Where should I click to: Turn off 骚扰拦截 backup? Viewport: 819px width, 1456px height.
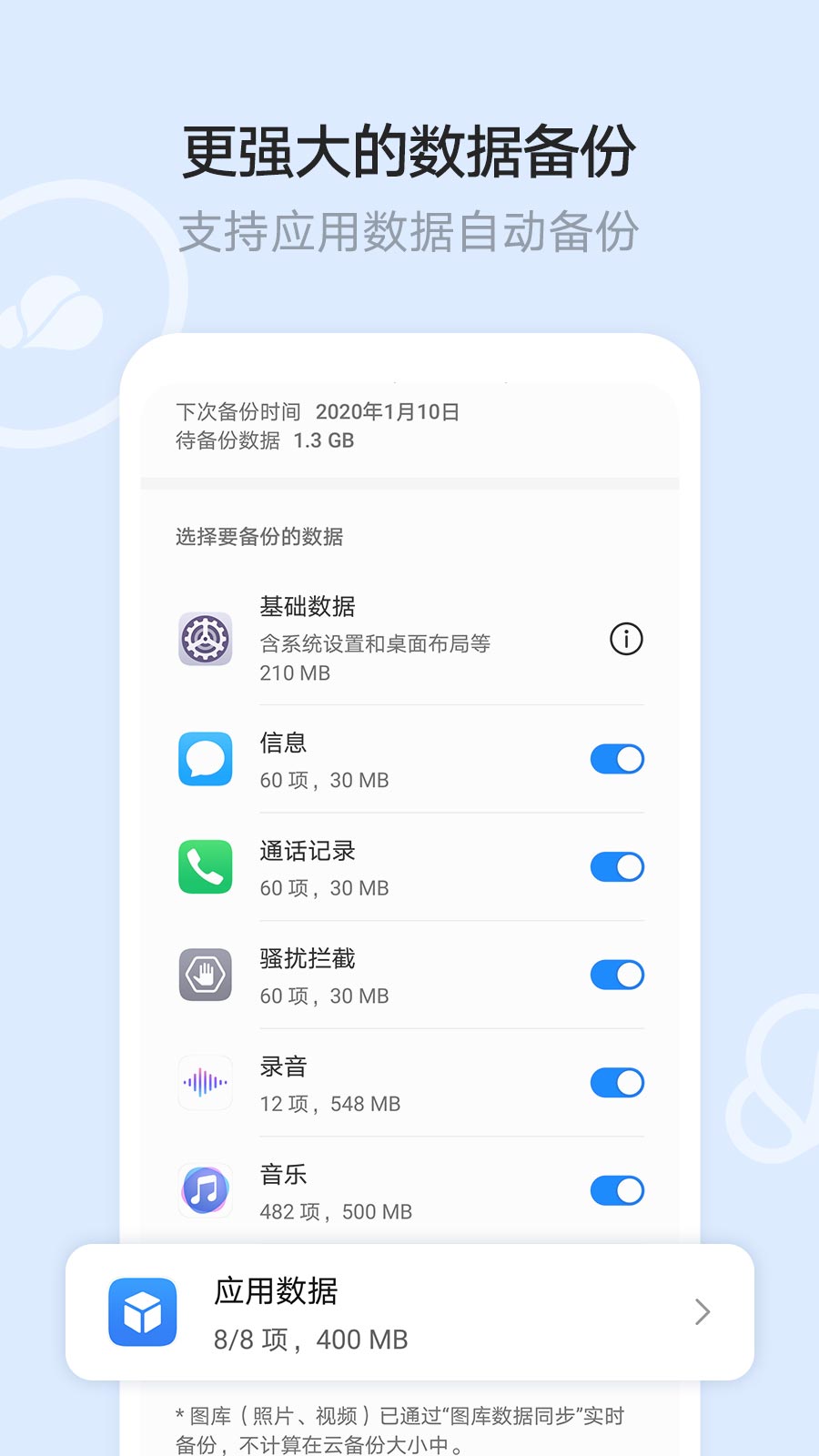point(617,975)
